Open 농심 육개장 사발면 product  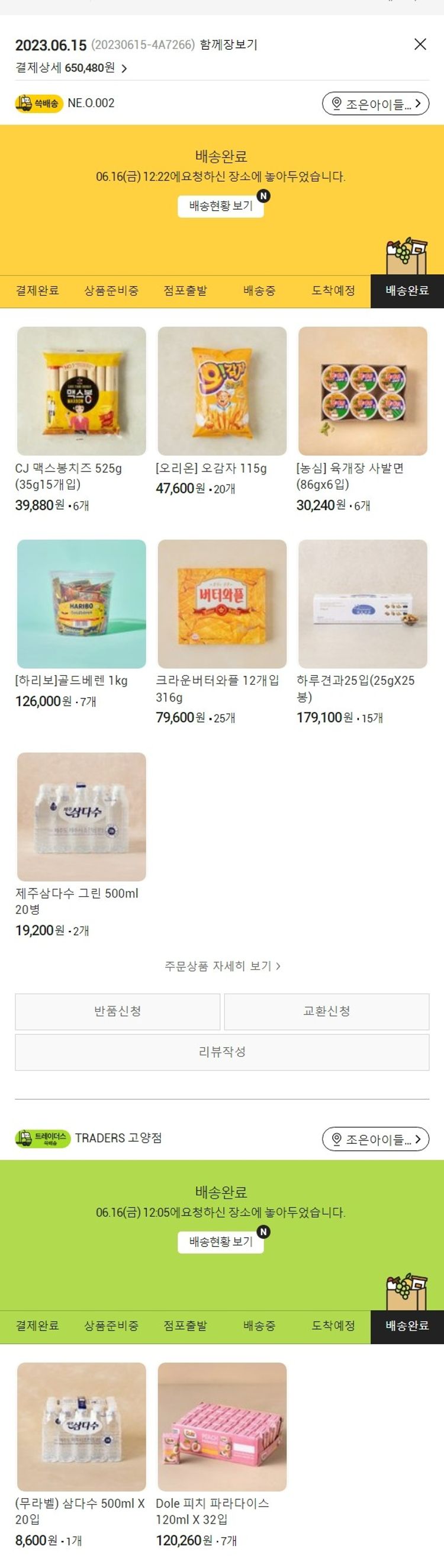click(x=362, y=392)
